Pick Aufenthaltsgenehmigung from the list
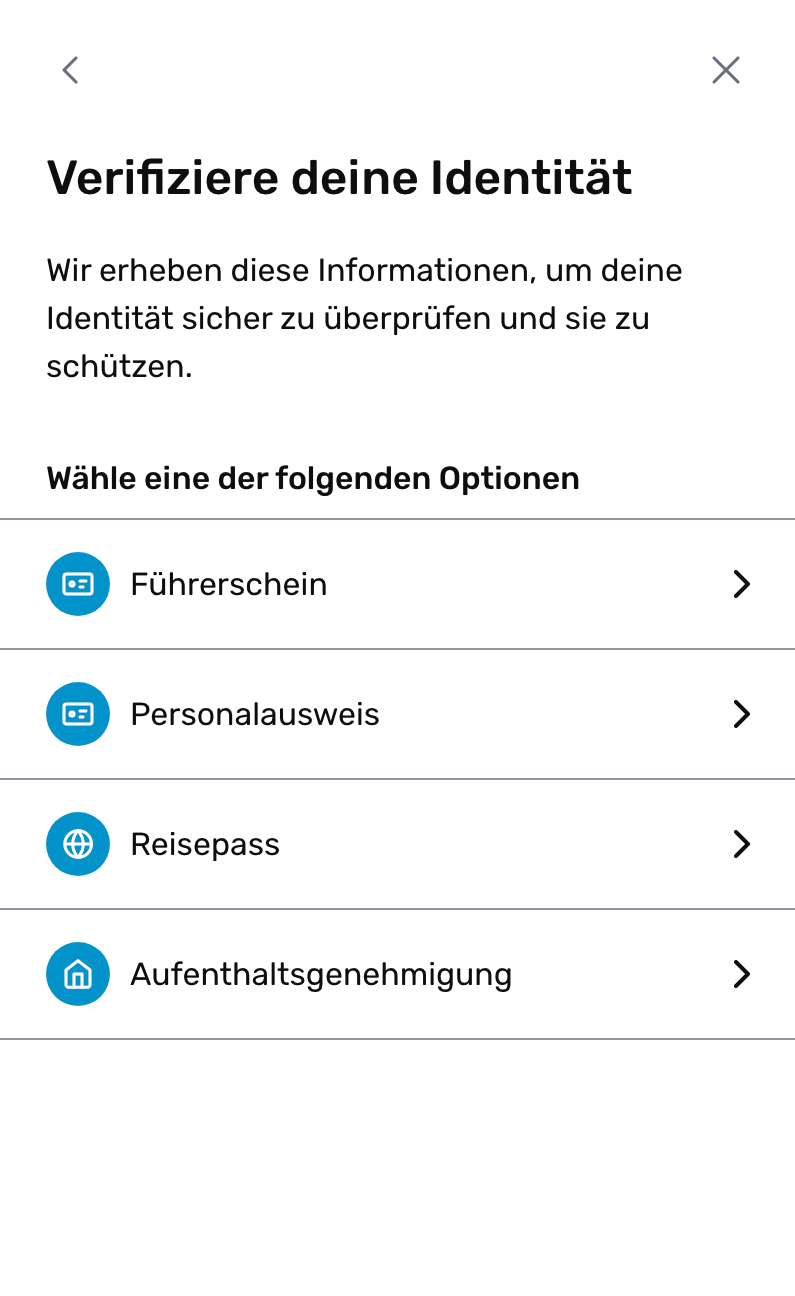795x1296 pixels. [397, 974]
